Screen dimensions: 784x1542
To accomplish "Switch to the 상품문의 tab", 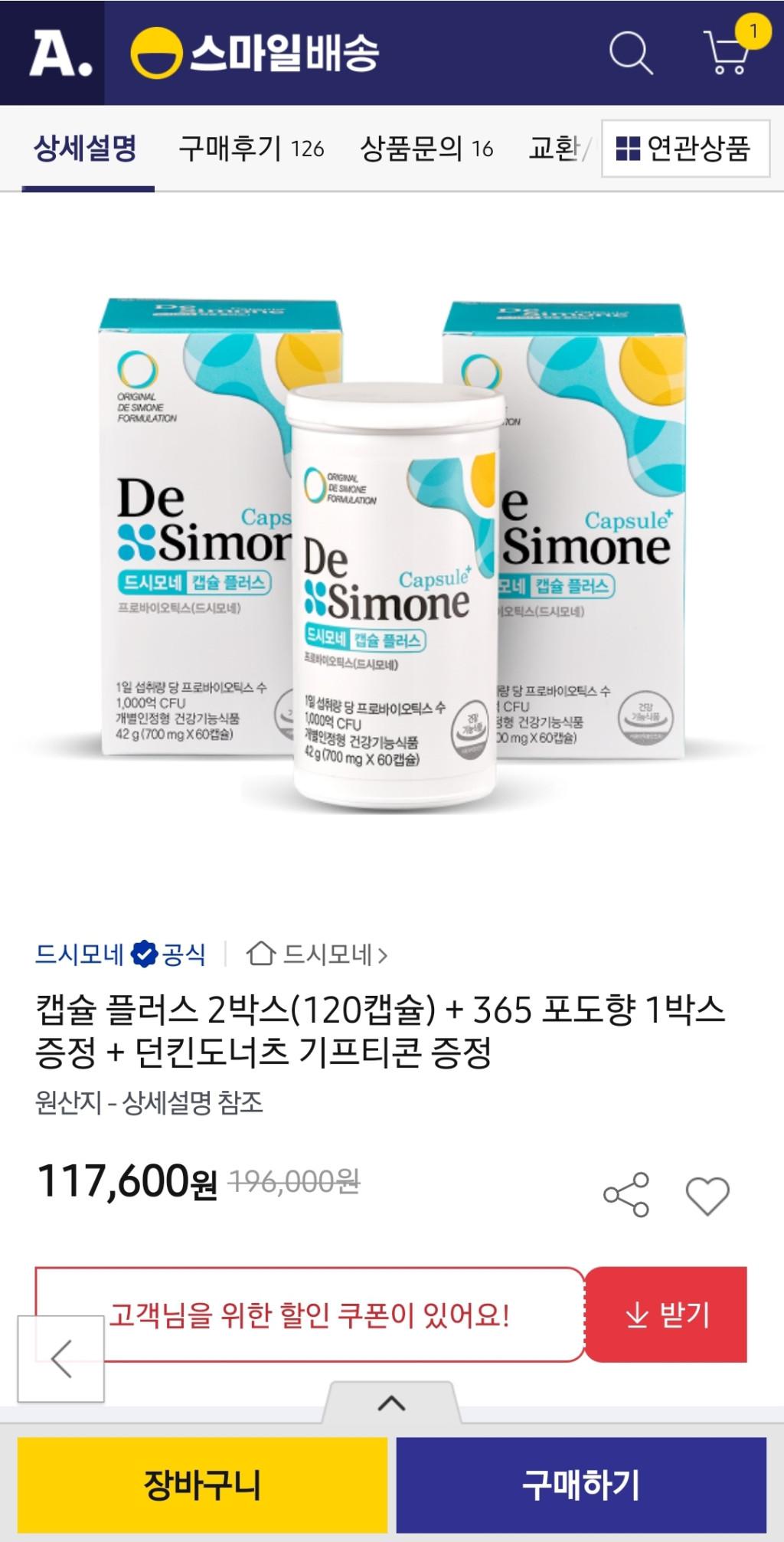I will pos(426,148).
